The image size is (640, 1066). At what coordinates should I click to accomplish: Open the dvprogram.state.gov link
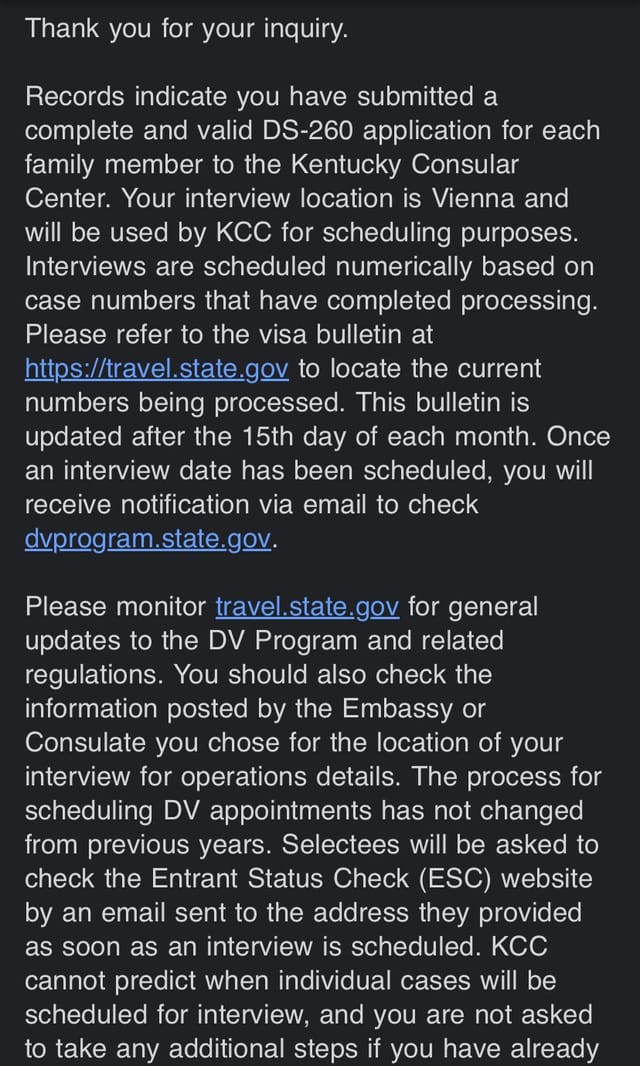pyautogui.click(x=148, y=539)
